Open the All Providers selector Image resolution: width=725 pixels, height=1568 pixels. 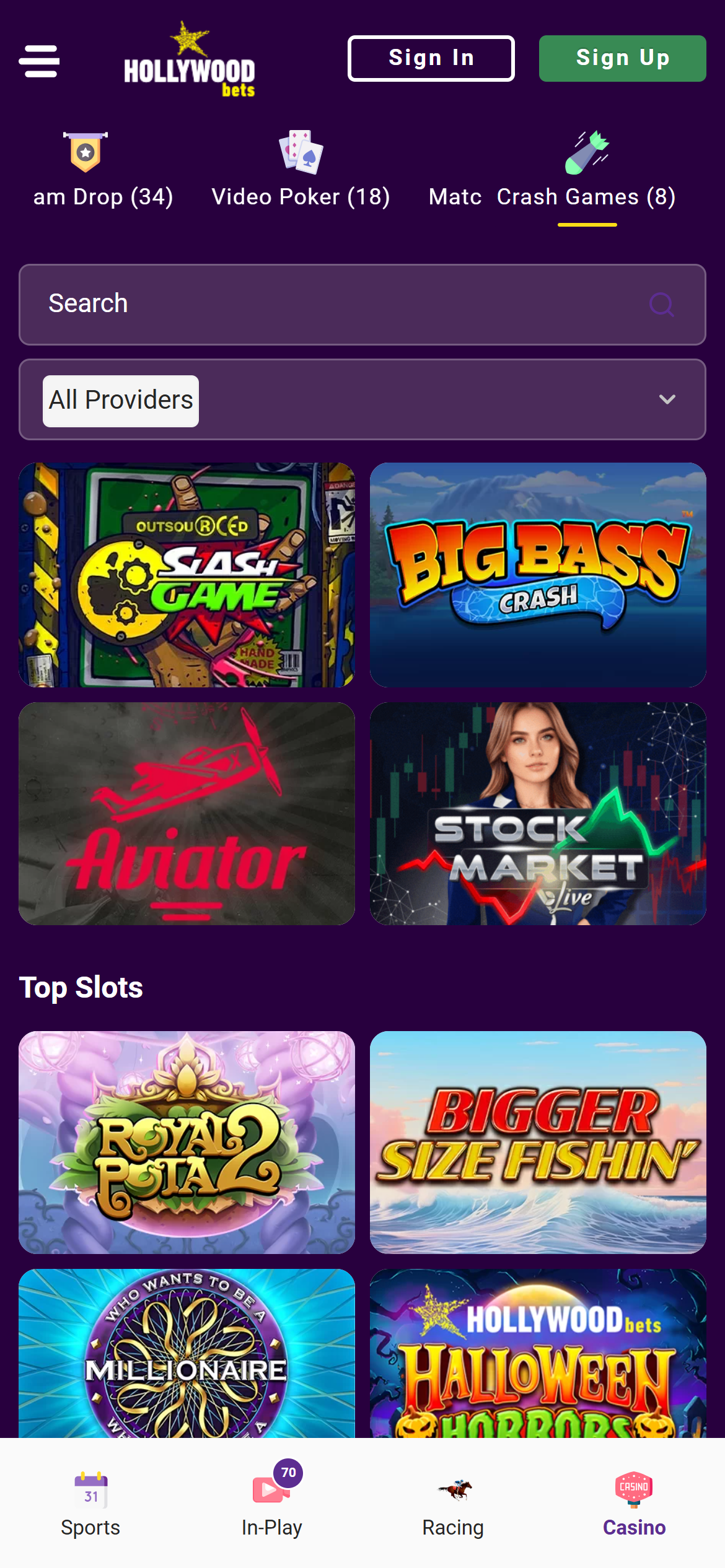coord(120,399)
